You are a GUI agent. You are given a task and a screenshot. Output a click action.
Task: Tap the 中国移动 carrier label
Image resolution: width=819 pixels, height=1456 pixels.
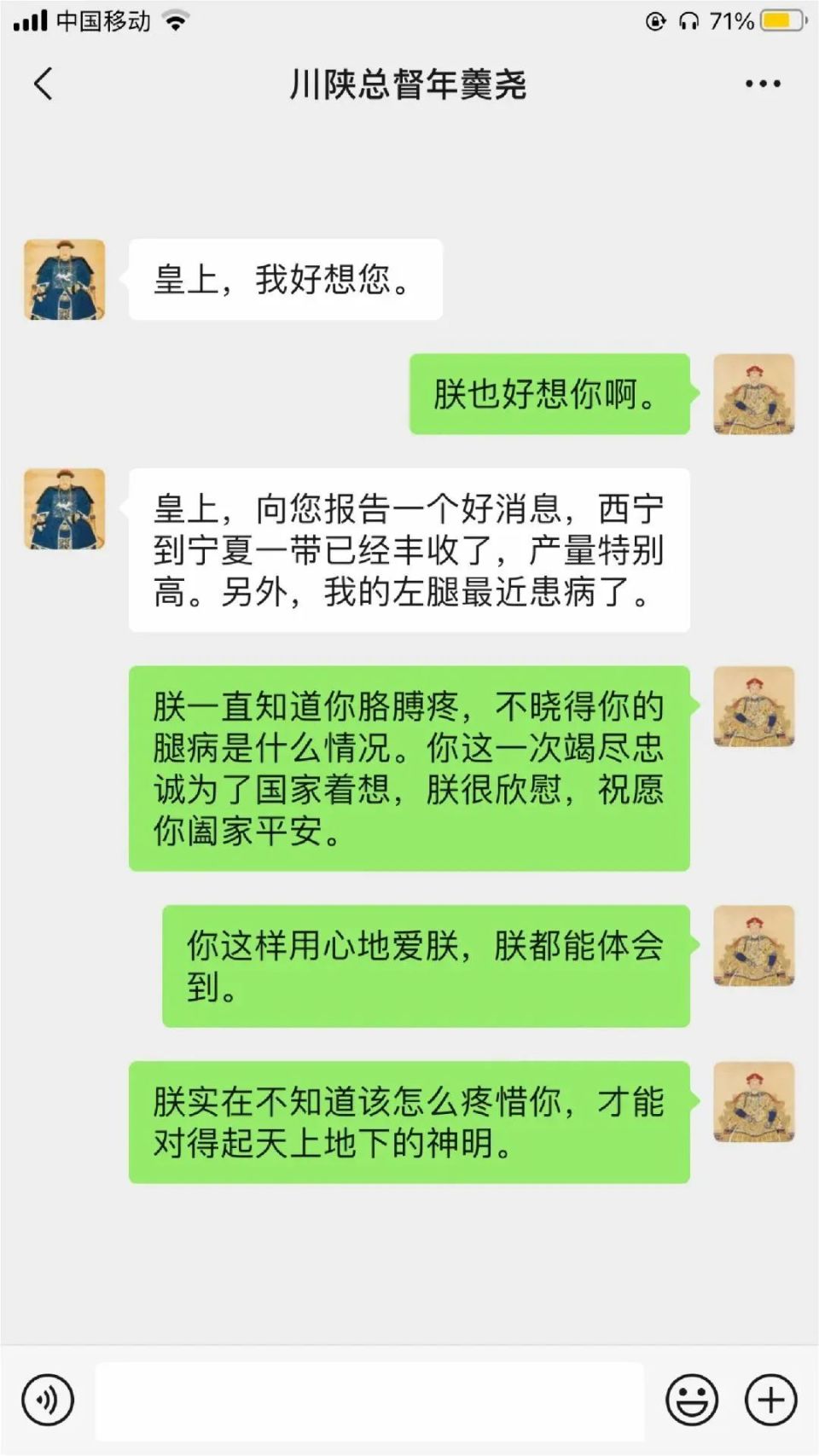pyautogui.click(x=102, y=21)
